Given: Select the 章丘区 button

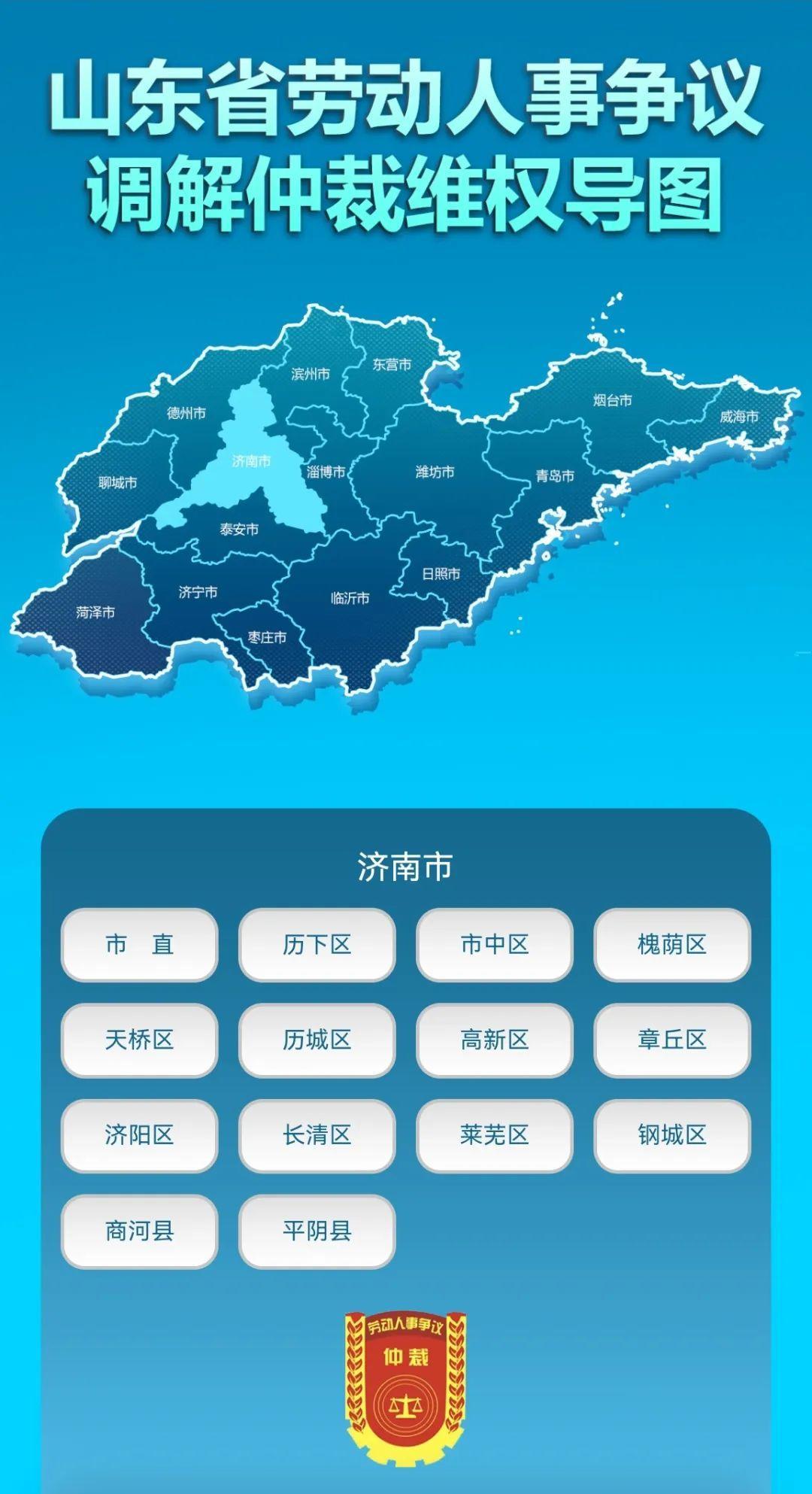Looking at the screenshot, I should [x=671, y=1040].
